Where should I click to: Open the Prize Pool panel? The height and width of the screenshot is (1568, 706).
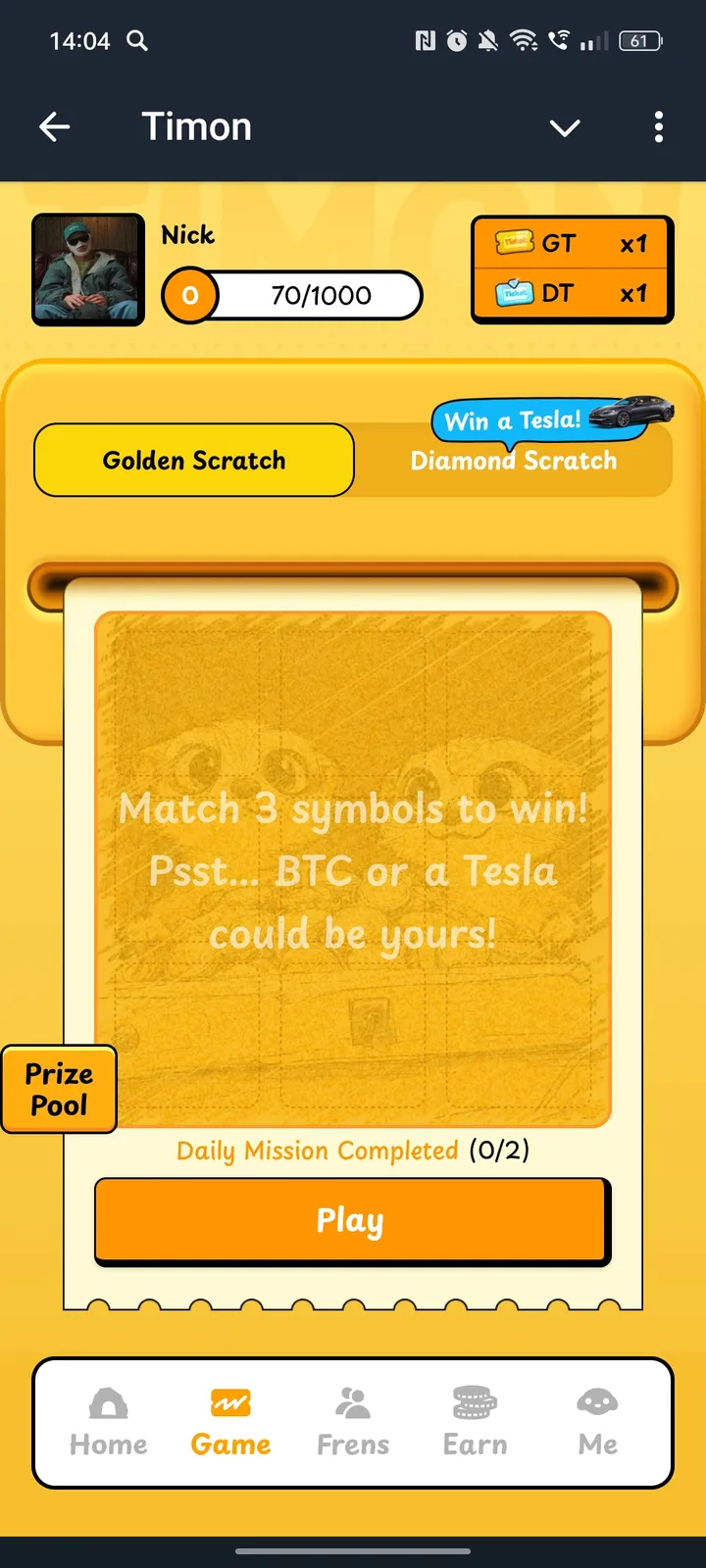(59, 1089)
